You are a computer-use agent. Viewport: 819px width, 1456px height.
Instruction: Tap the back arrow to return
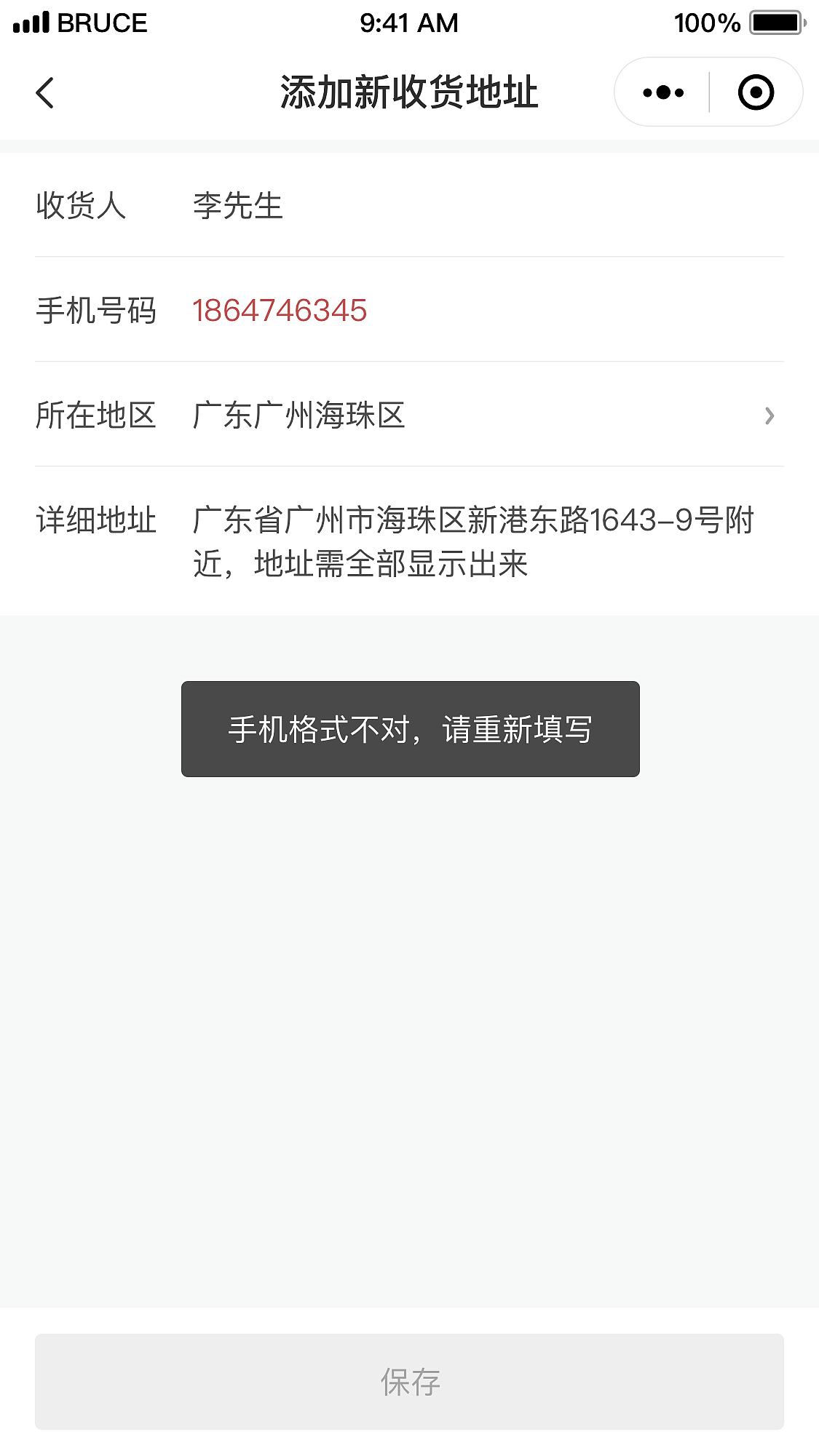click(x=45, y=92)
